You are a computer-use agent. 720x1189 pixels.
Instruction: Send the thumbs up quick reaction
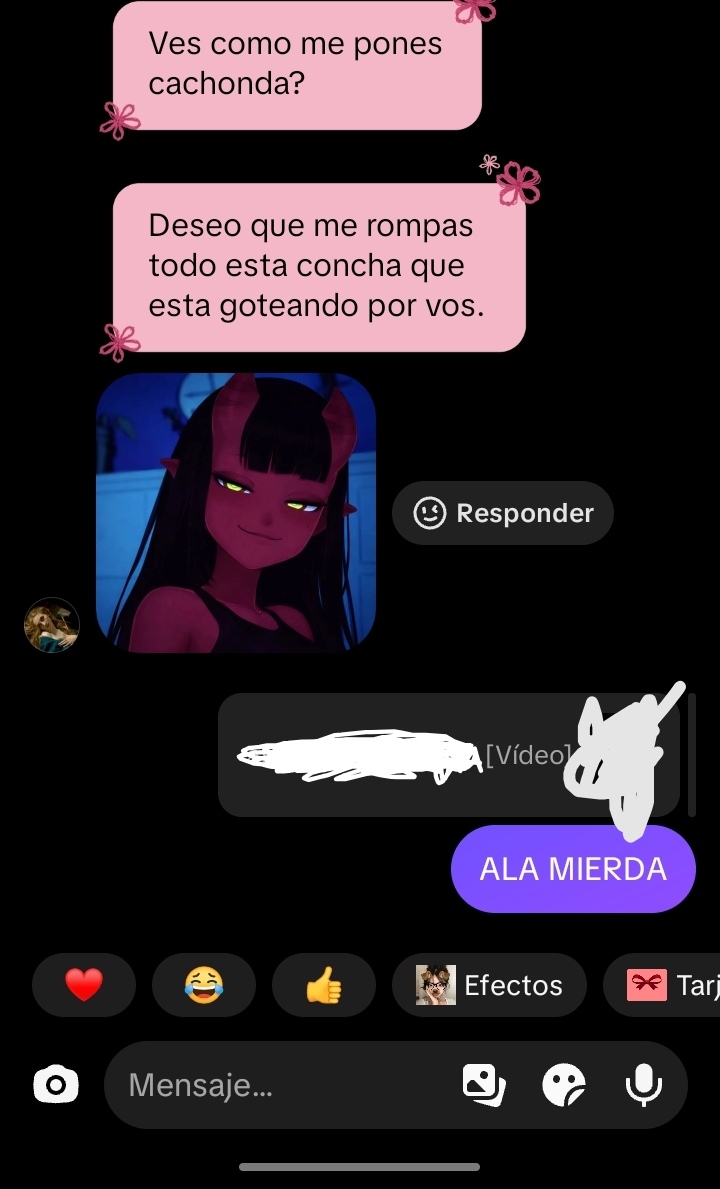324,985
